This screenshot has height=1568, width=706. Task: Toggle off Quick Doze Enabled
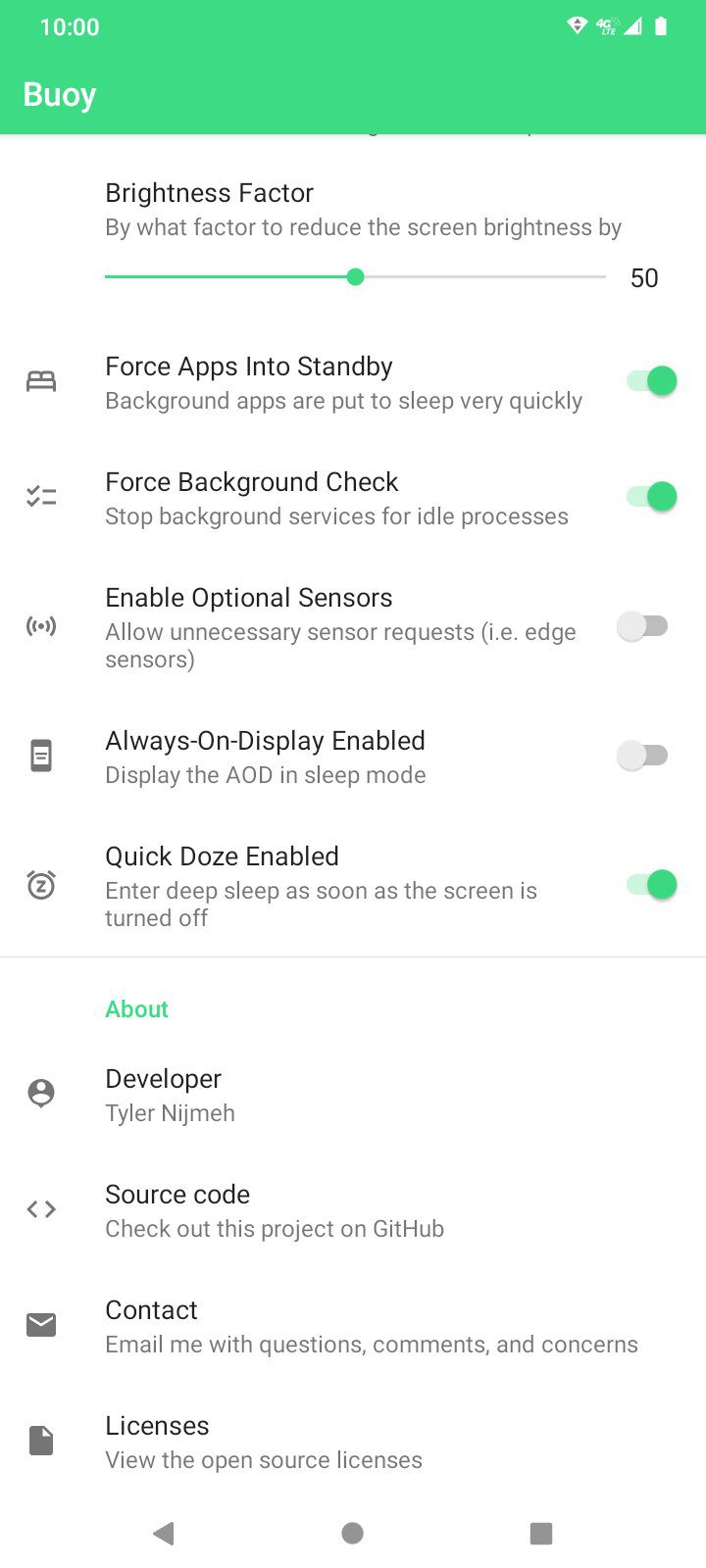[651, 885]
